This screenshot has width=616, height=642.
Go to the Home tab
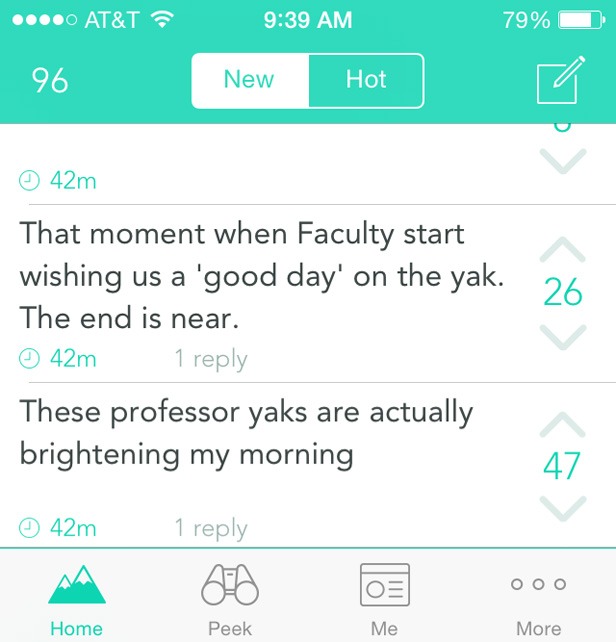76,598
